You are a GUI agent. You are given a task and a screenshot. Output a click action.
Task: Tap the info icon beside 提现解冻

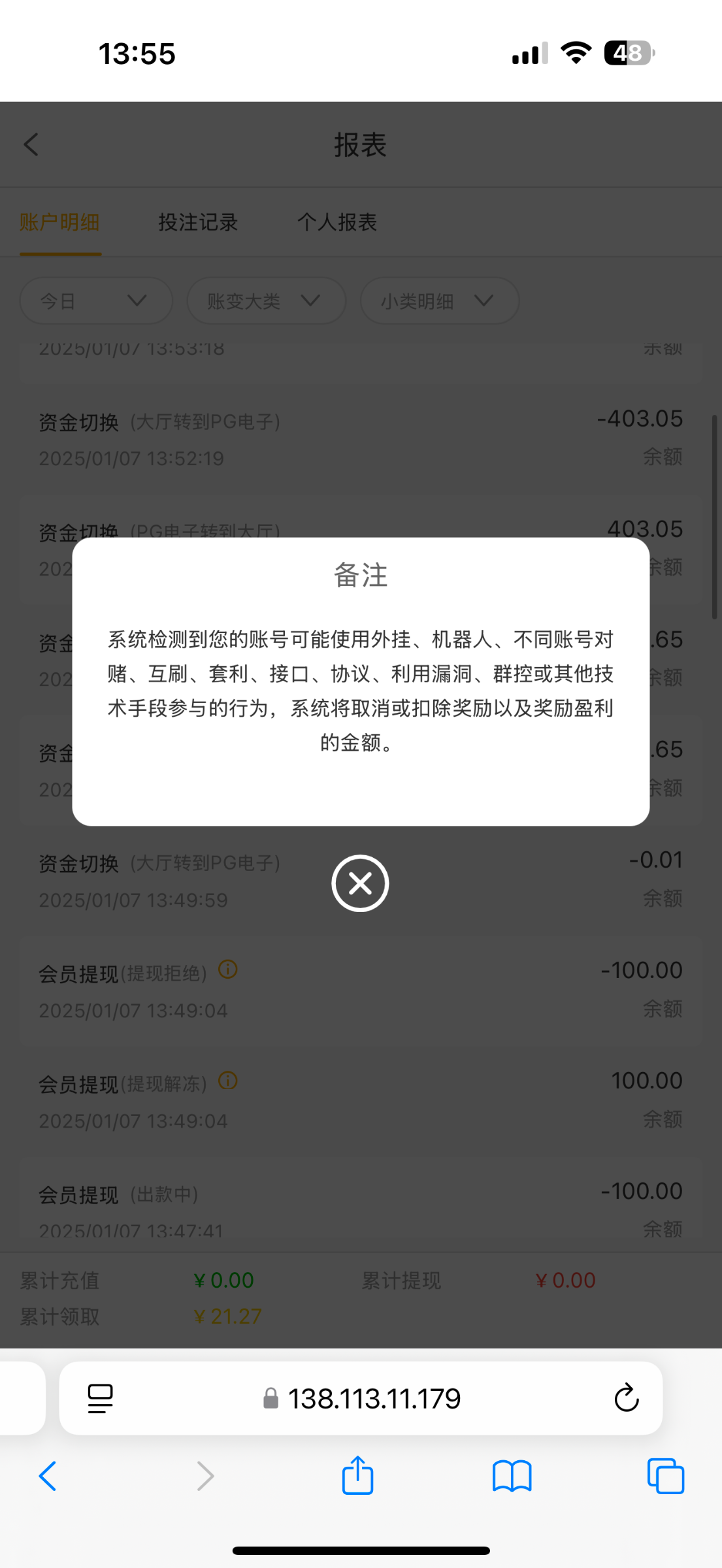[227, 1081]
